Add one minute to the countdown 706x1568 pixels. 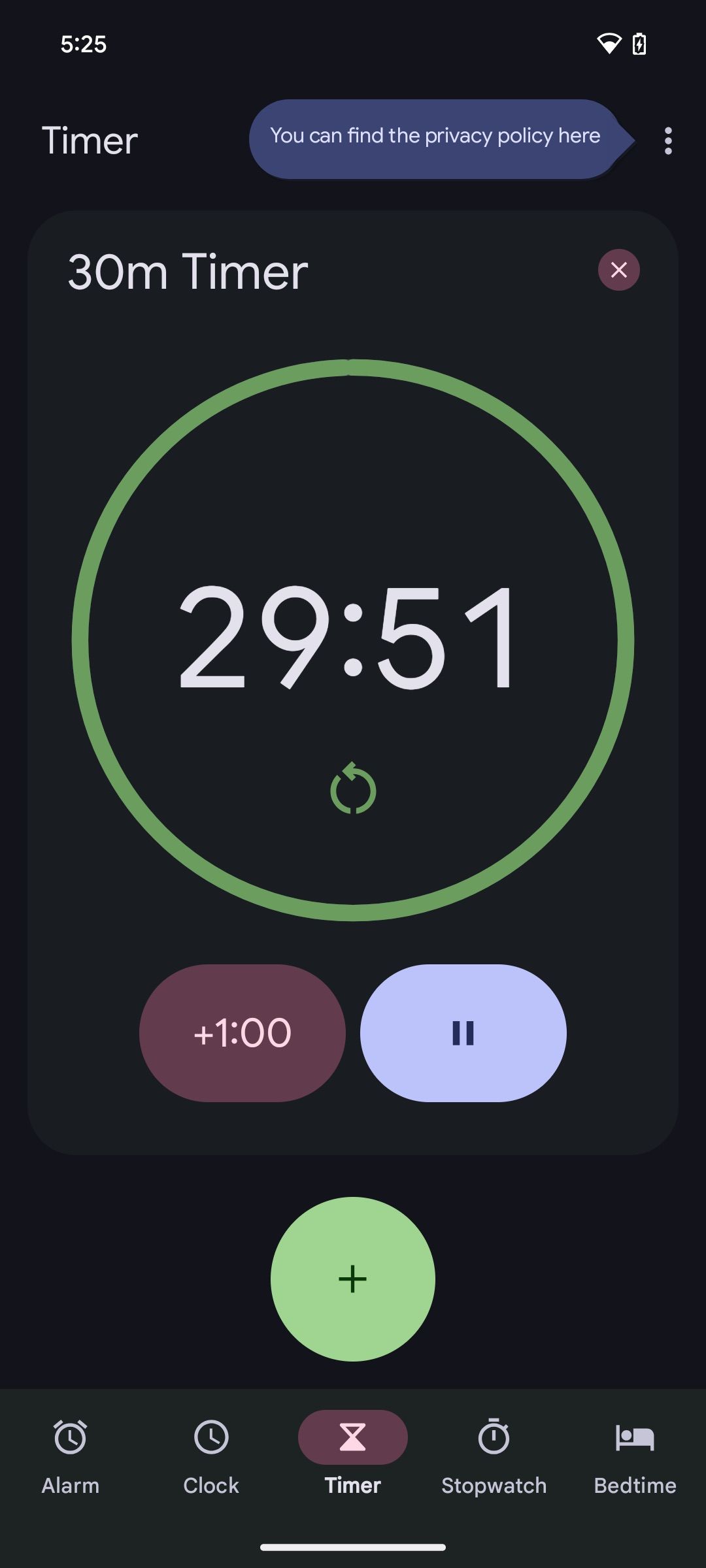click(241, 1033)
